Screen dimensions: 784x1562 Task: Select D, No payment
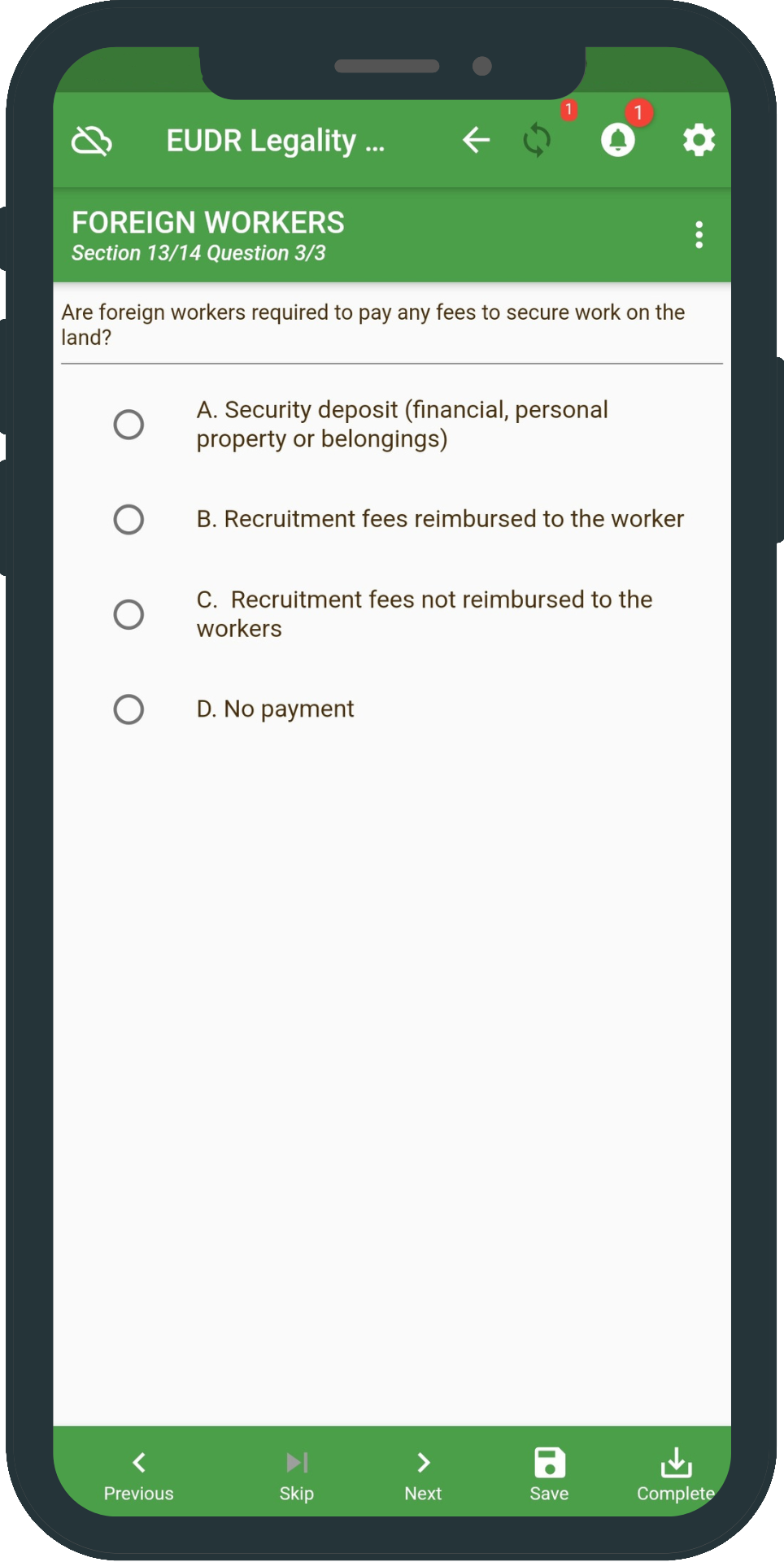128,709
